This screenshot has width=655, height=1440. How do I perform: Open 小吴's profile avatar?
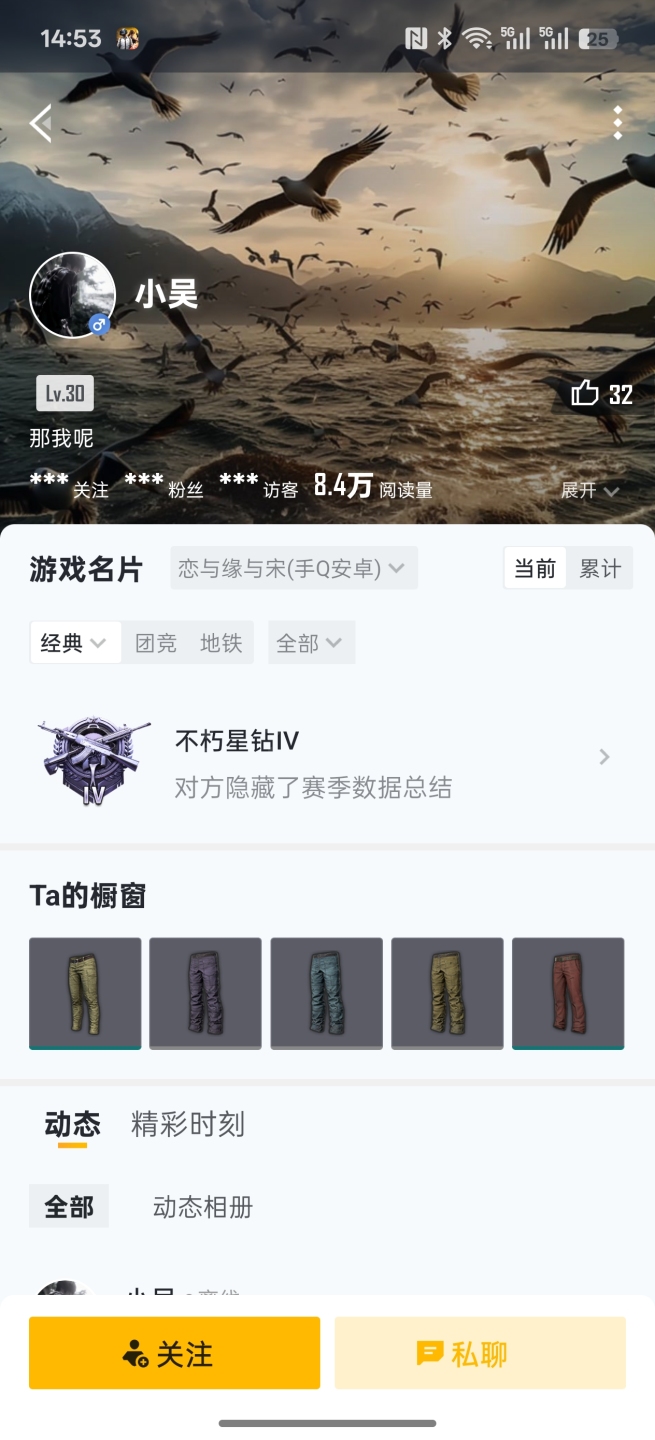pos(72,295)
